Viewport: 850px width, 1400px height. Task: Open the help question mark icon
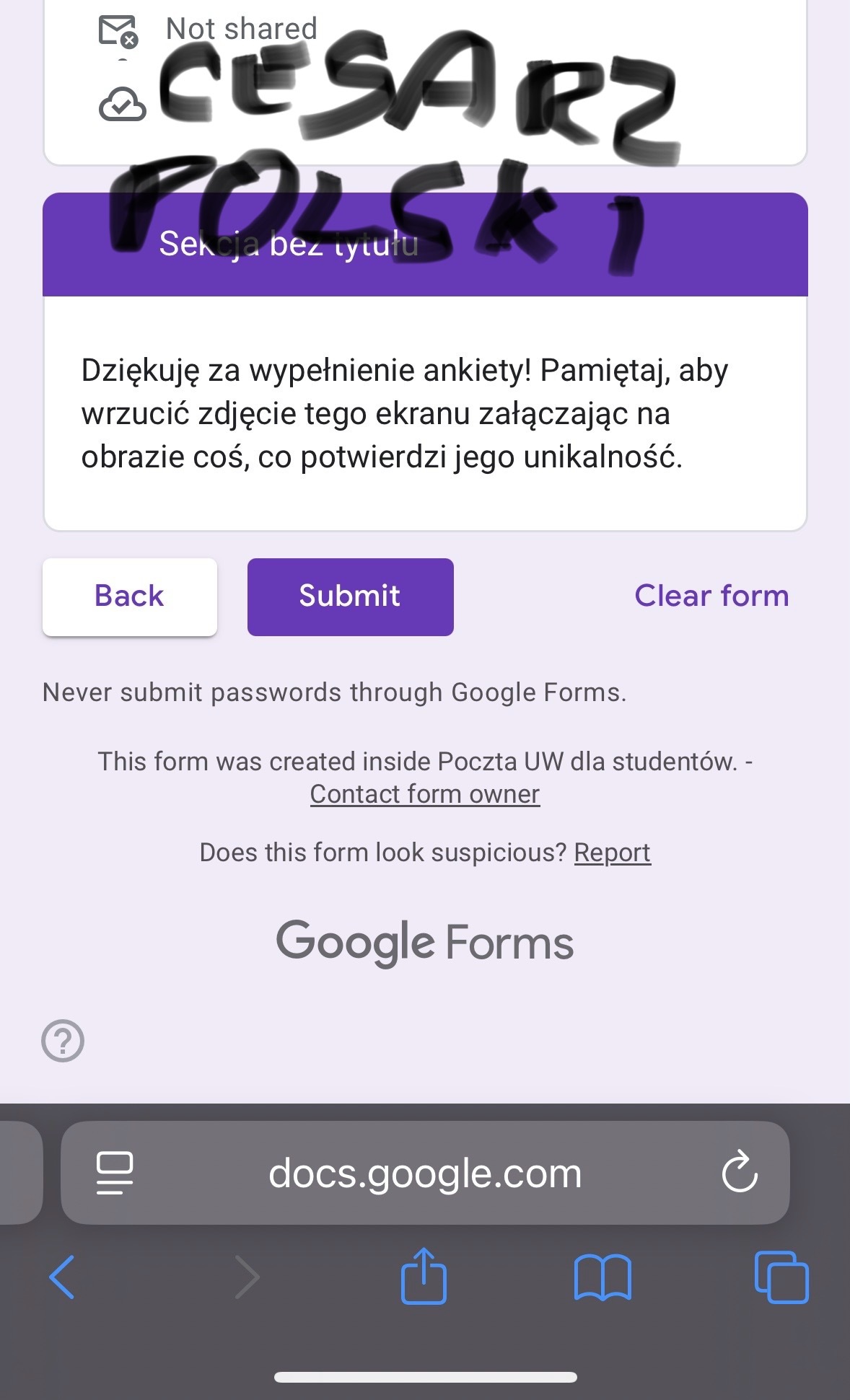[x=63, y=1041]
